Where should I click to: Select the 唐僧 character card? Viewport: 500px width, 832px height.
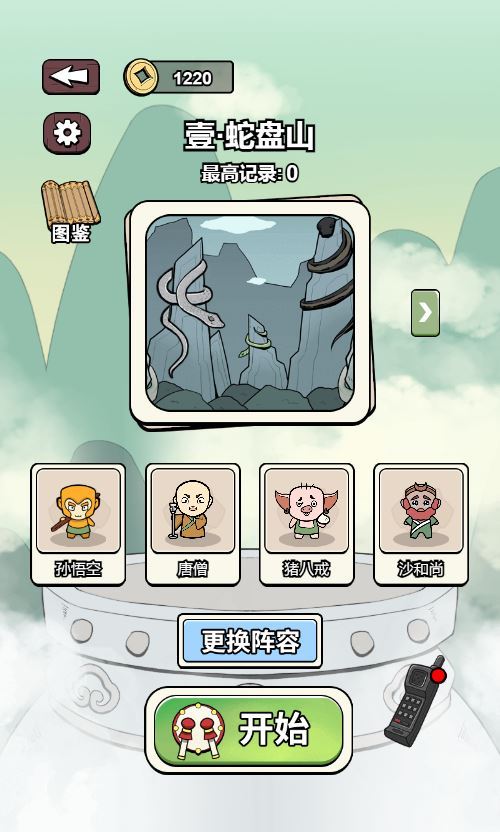(193, 524)
